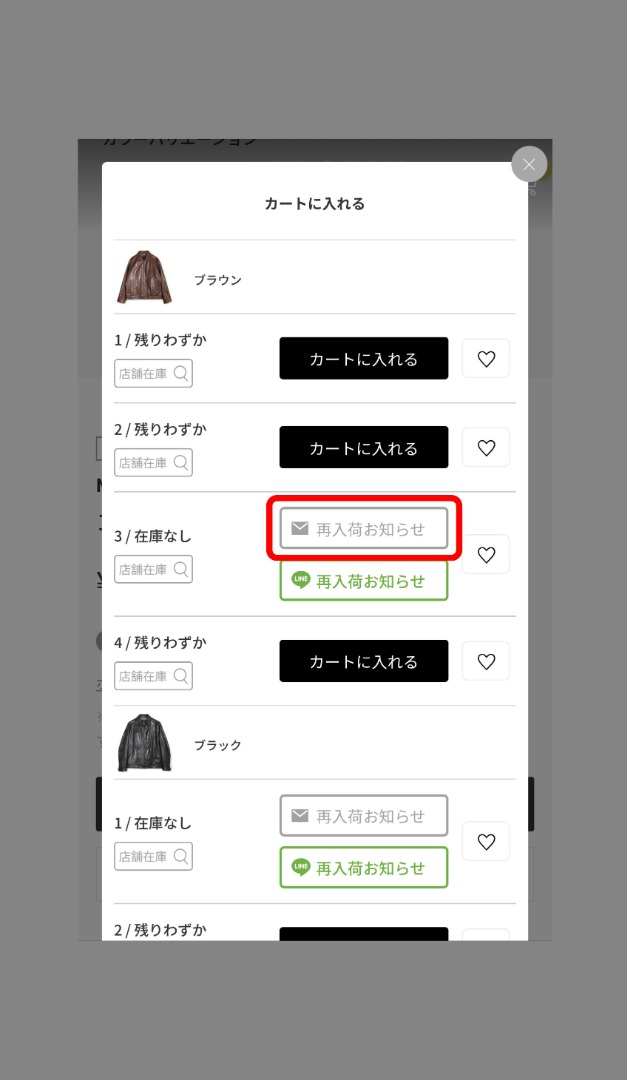Check store stock for Brown size 3
This screenshot has width=627, height=1080.
click(153, 570)
